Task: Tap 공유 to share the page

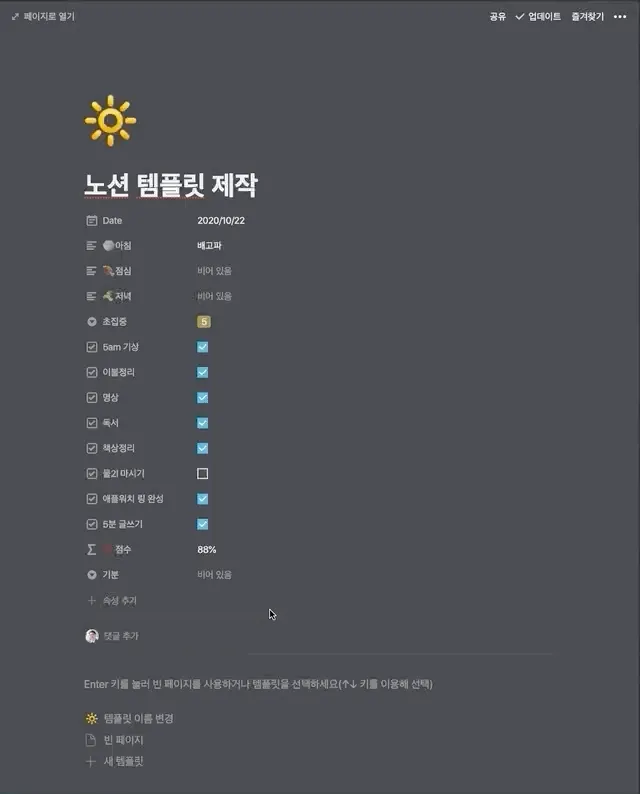Action: point(497,17)
